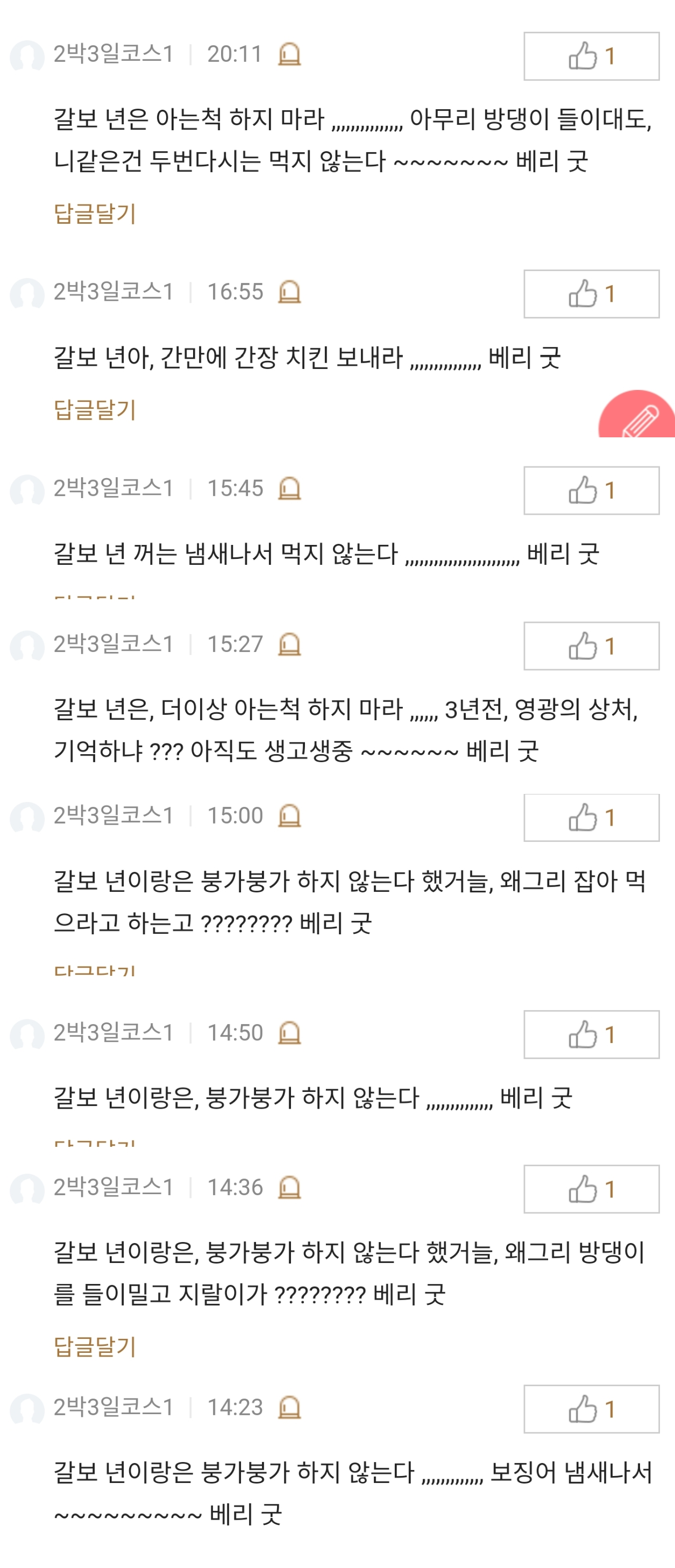Report the 14:23 comment via siren icon
This screenshot has width=675, height=1568.
tap(289, 1407)
